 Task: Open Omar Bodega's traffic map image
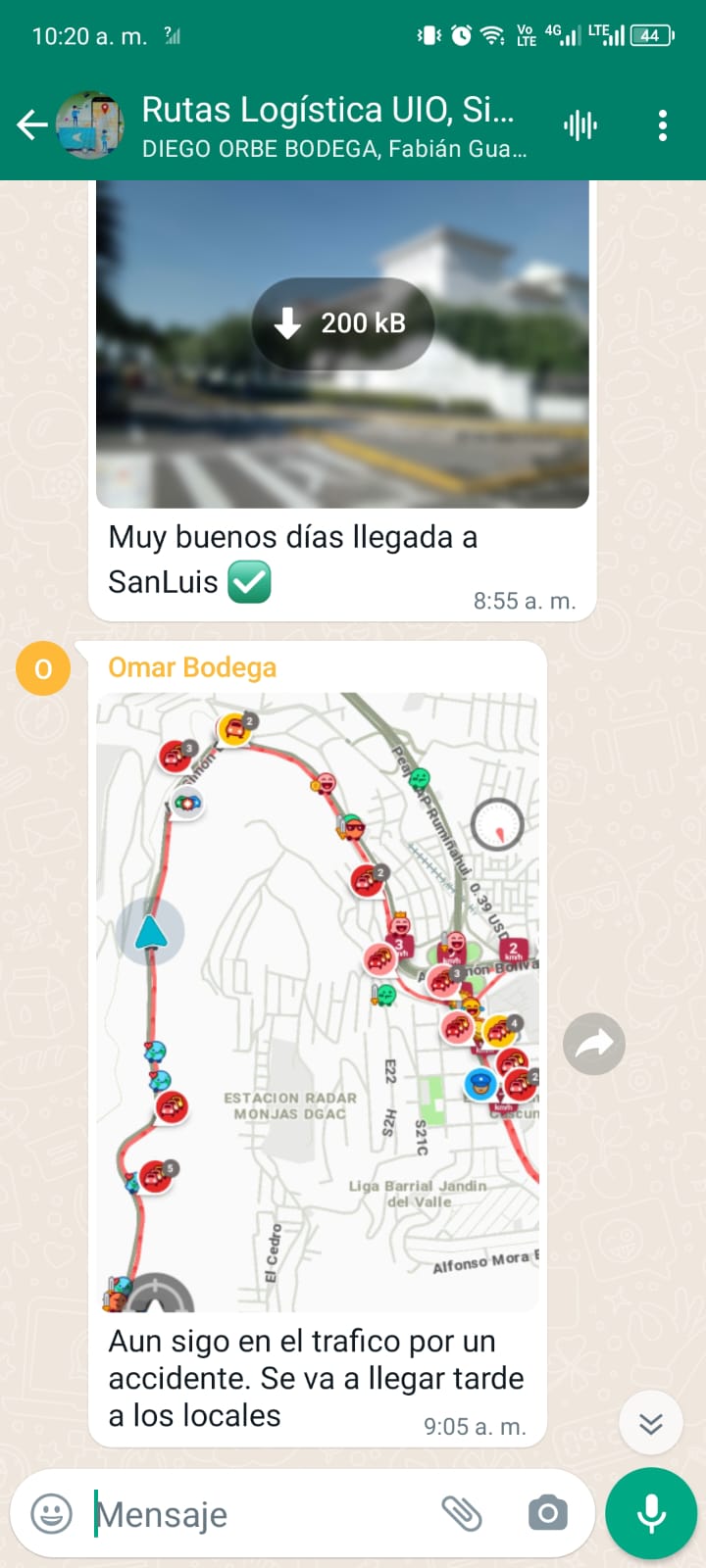pos(318,1002)
